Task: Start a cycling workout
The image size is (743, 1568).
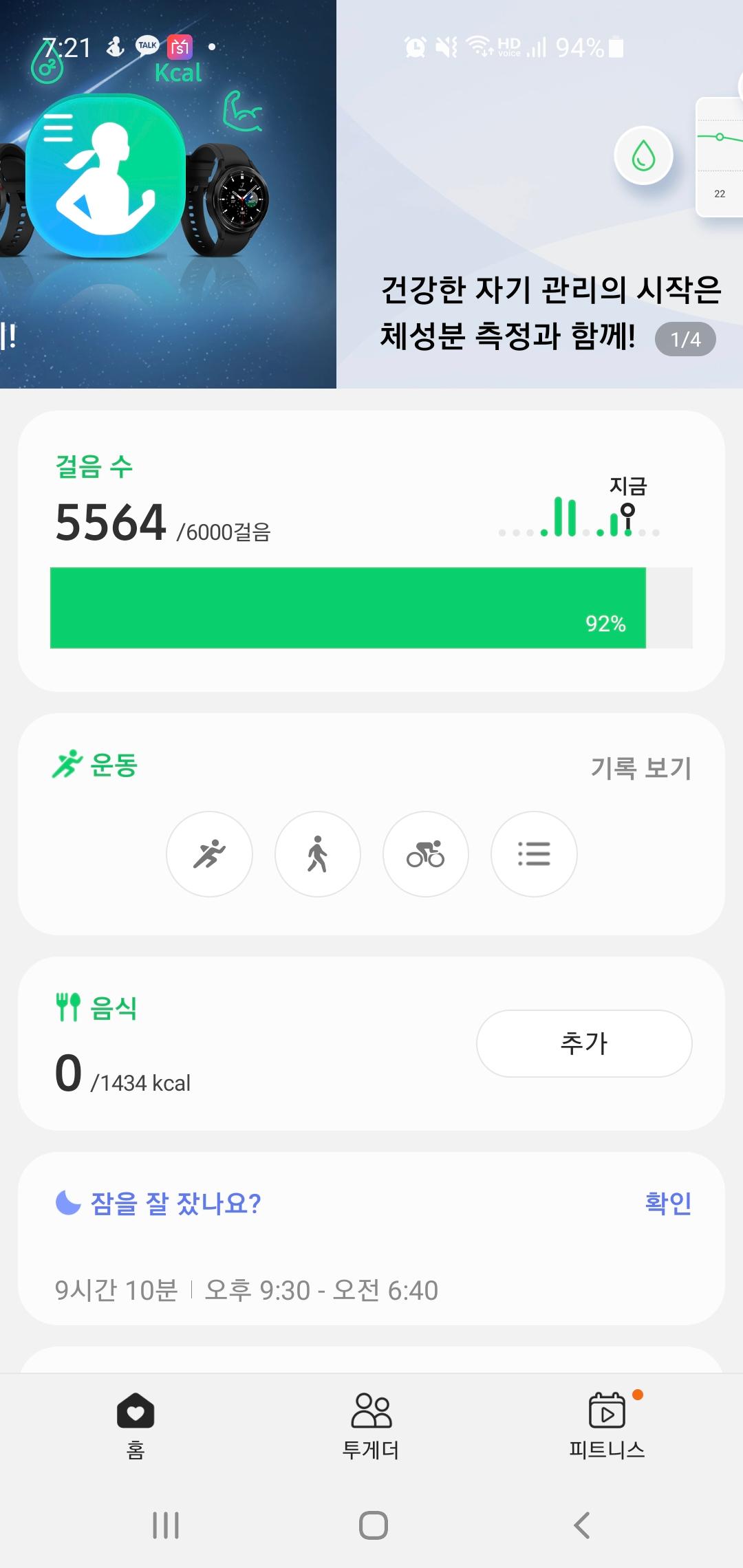Action: click(x=425, y=854)
